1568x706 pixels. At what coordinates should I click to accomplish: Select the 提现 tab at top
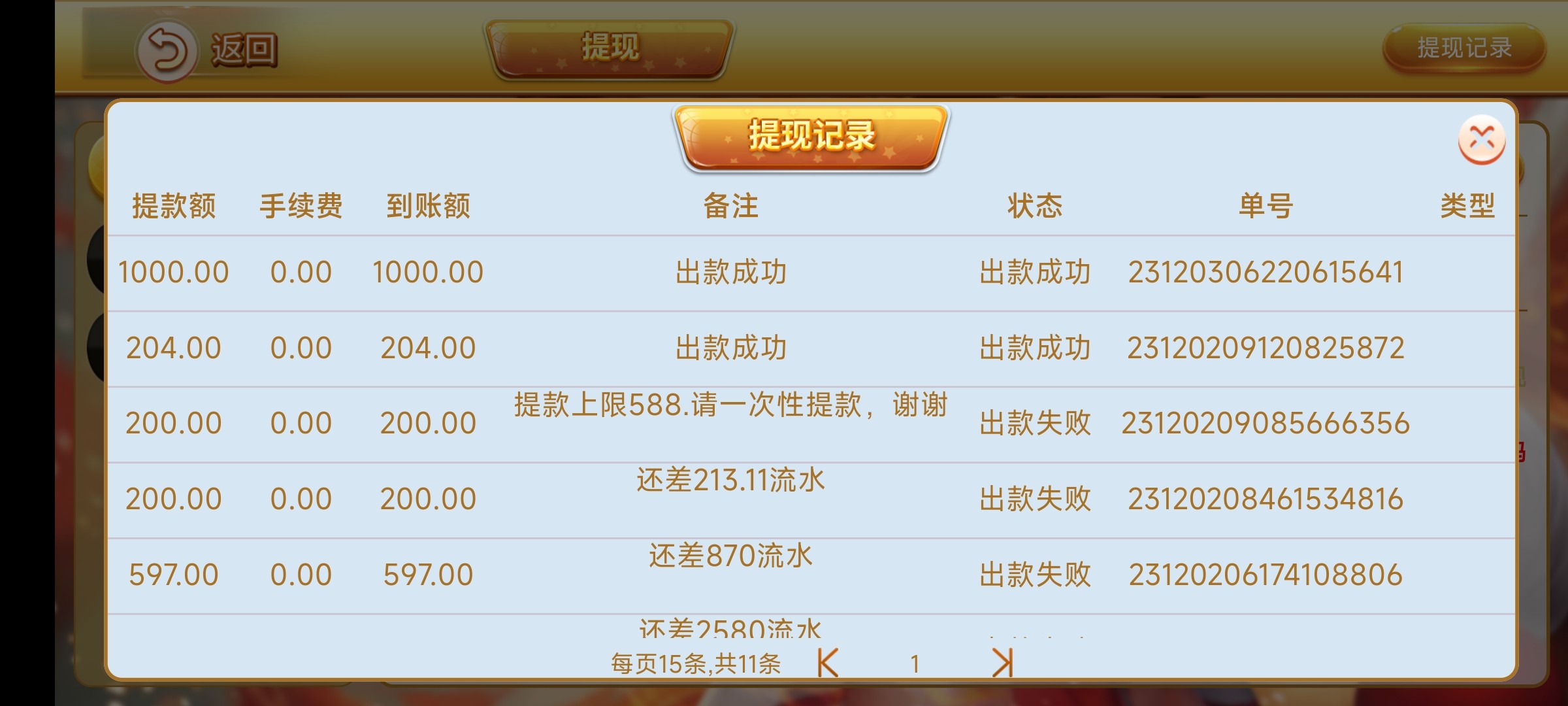[610, 48]
